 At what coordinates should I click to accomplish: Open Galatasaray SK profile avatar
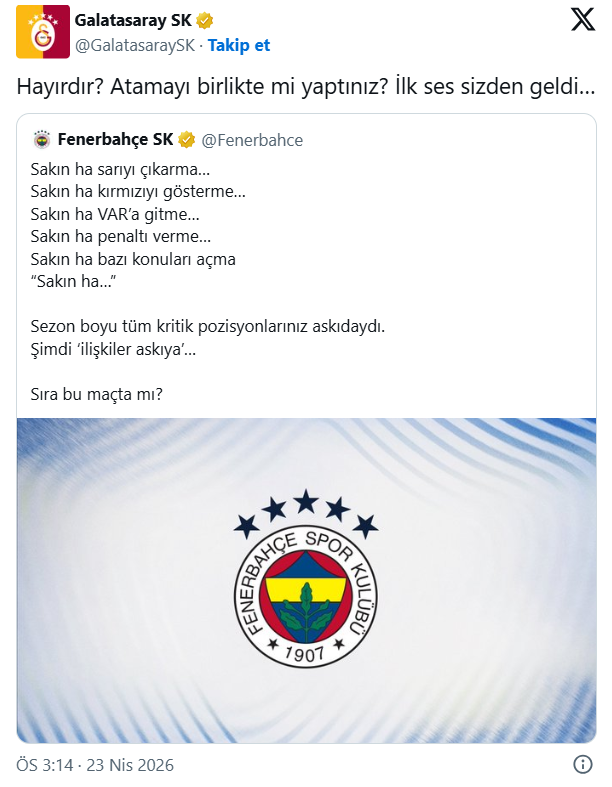[x=42, y=32]
